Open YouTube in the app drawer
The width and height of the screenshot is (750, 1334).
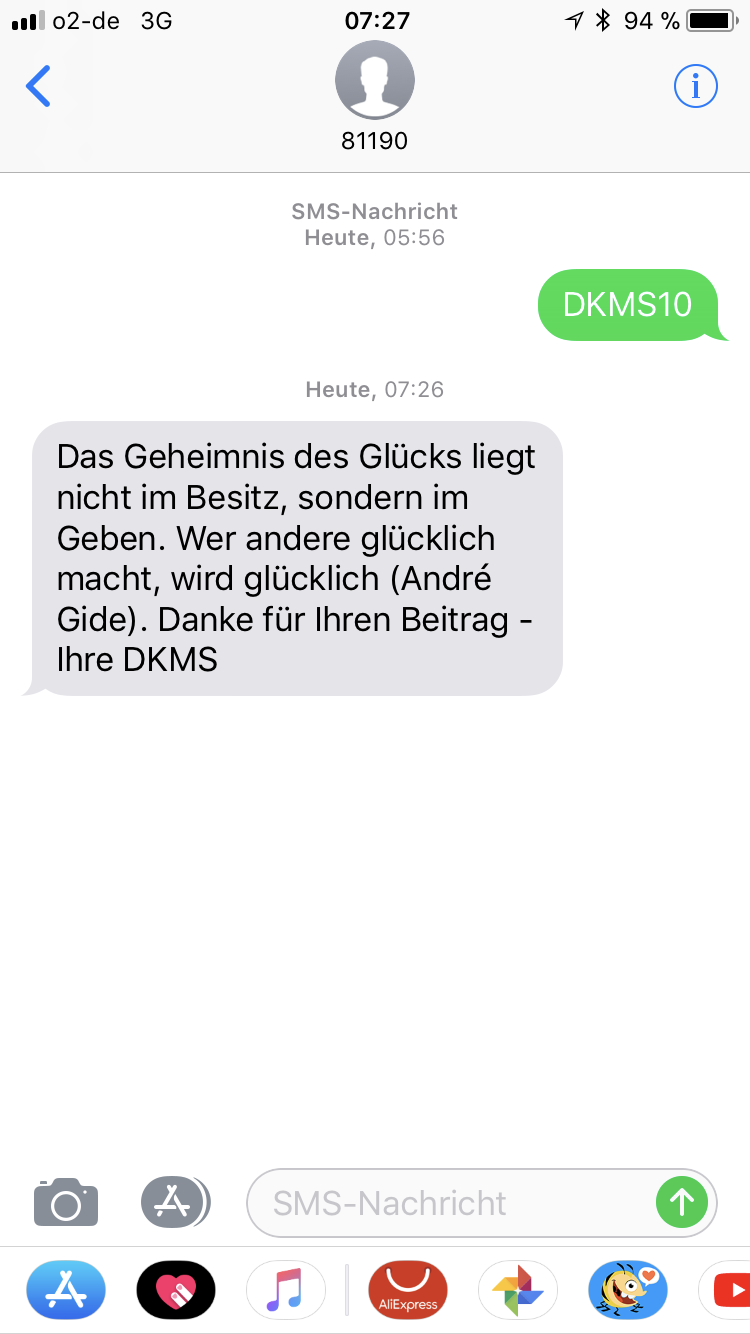[730, 1290]
